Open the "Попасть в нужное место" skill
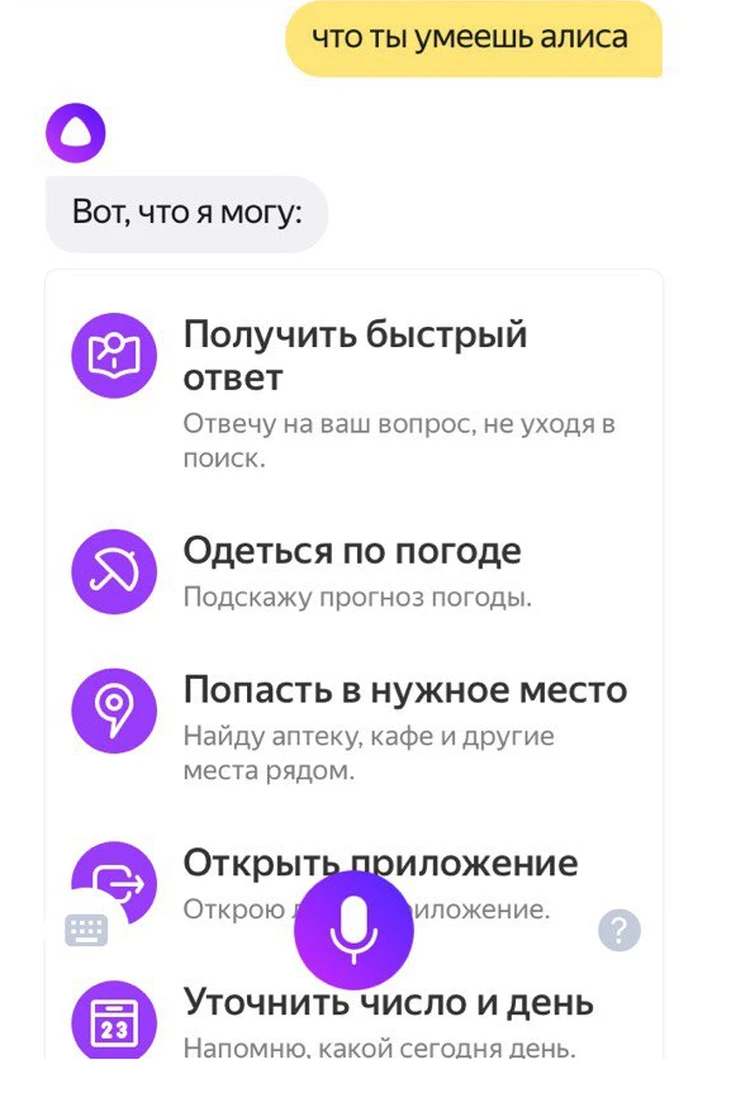The image size is (750, 1112). (x=405, y=690)
